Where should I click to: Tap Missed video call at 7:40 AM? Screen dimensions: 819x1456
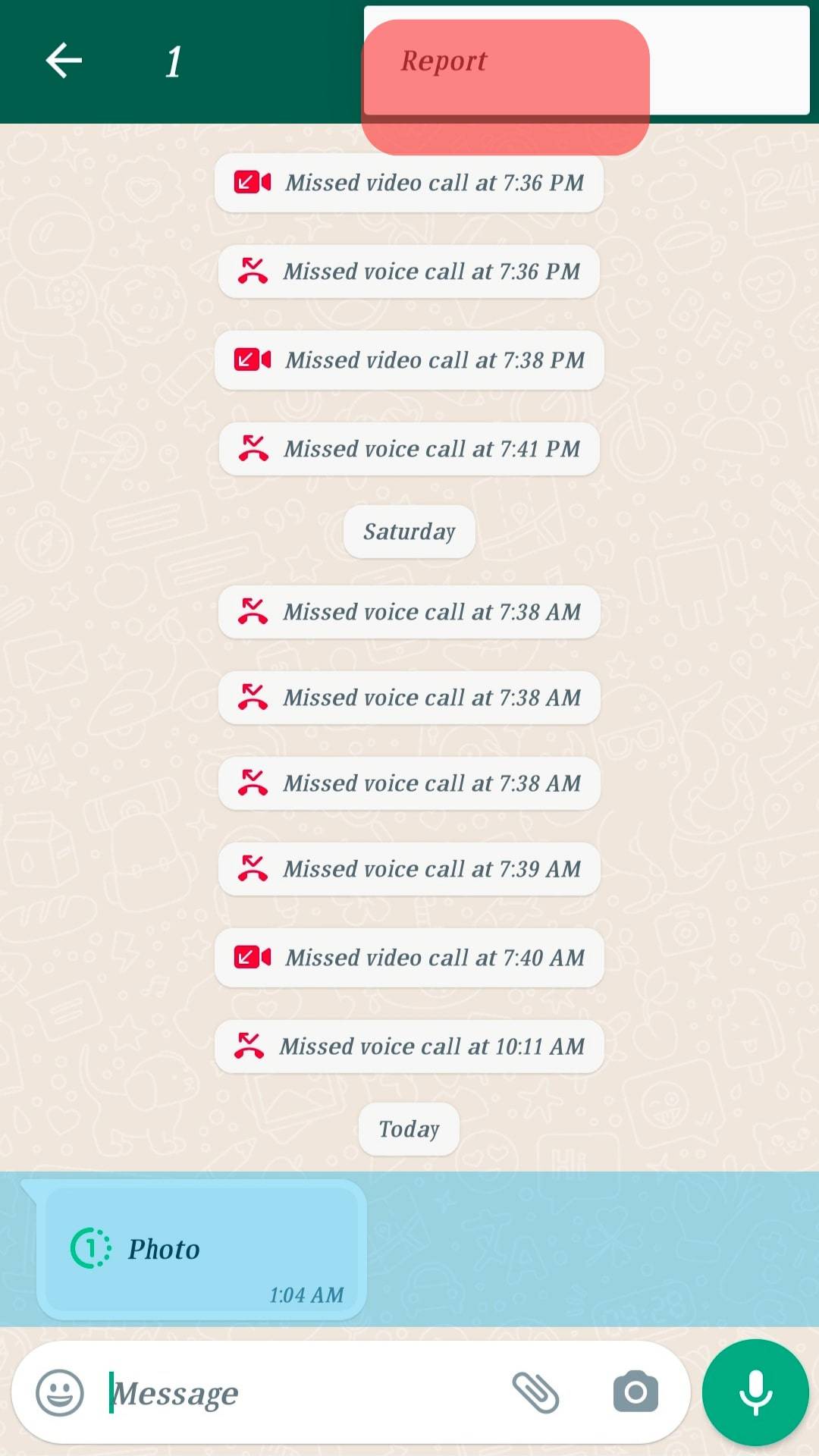click(x=409, y=958)
